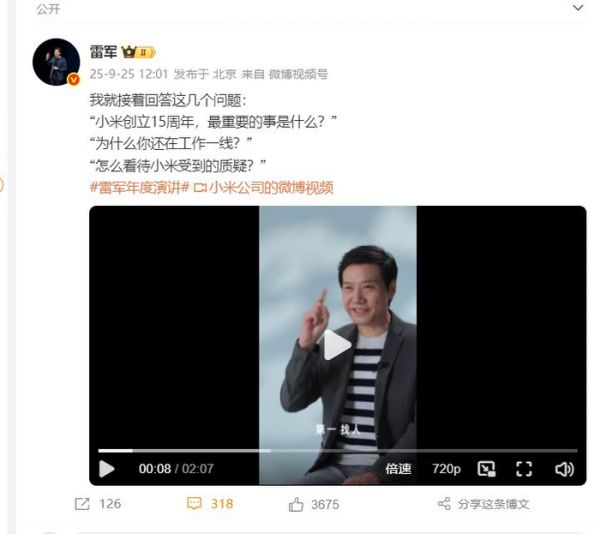Screen dimensions: 600x534
Task: Change video quality from 720p
Action: 446,468
